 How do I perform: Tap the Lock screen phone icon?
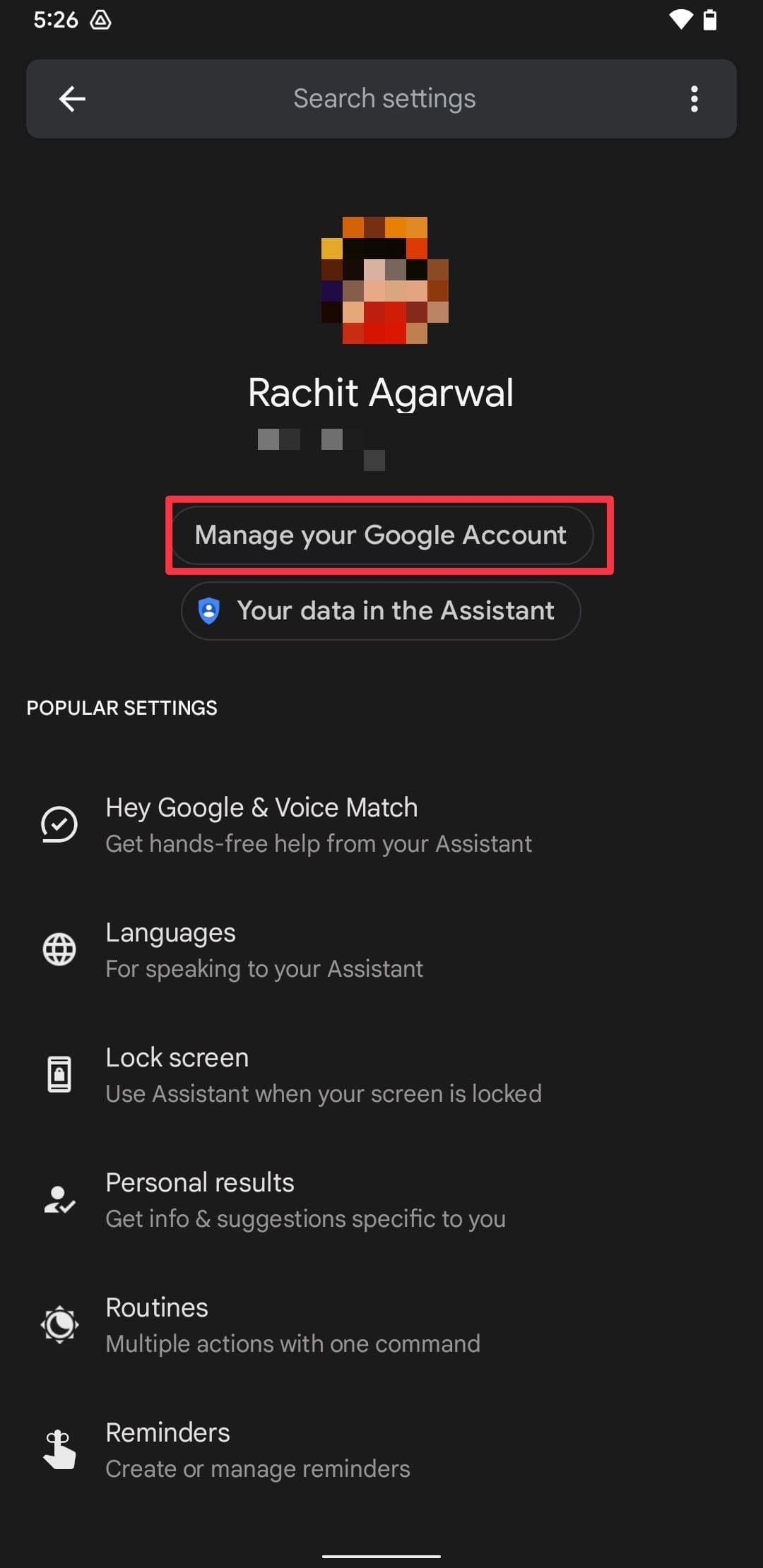click(x=59, y=1074)
